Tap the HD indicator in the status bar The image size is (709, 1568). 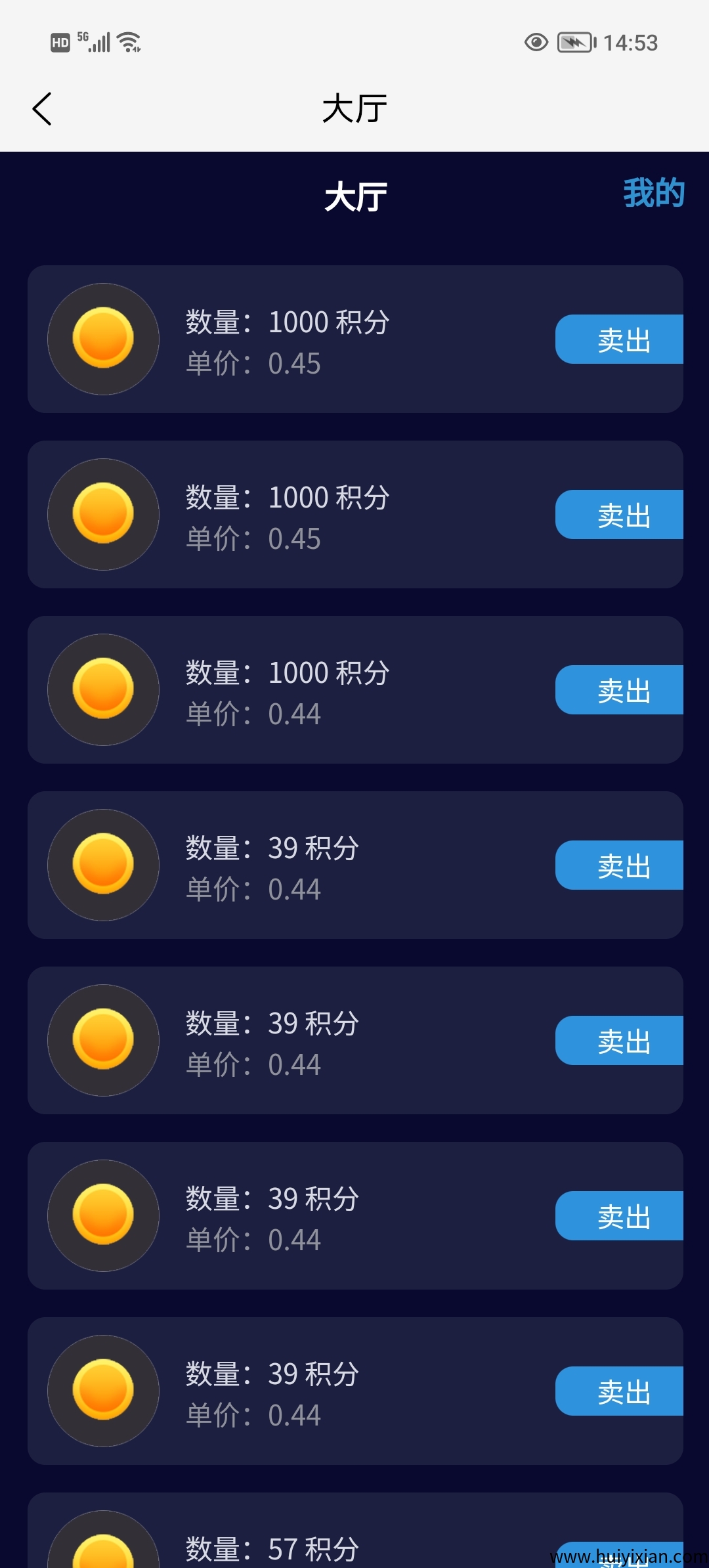coord(61,42)
